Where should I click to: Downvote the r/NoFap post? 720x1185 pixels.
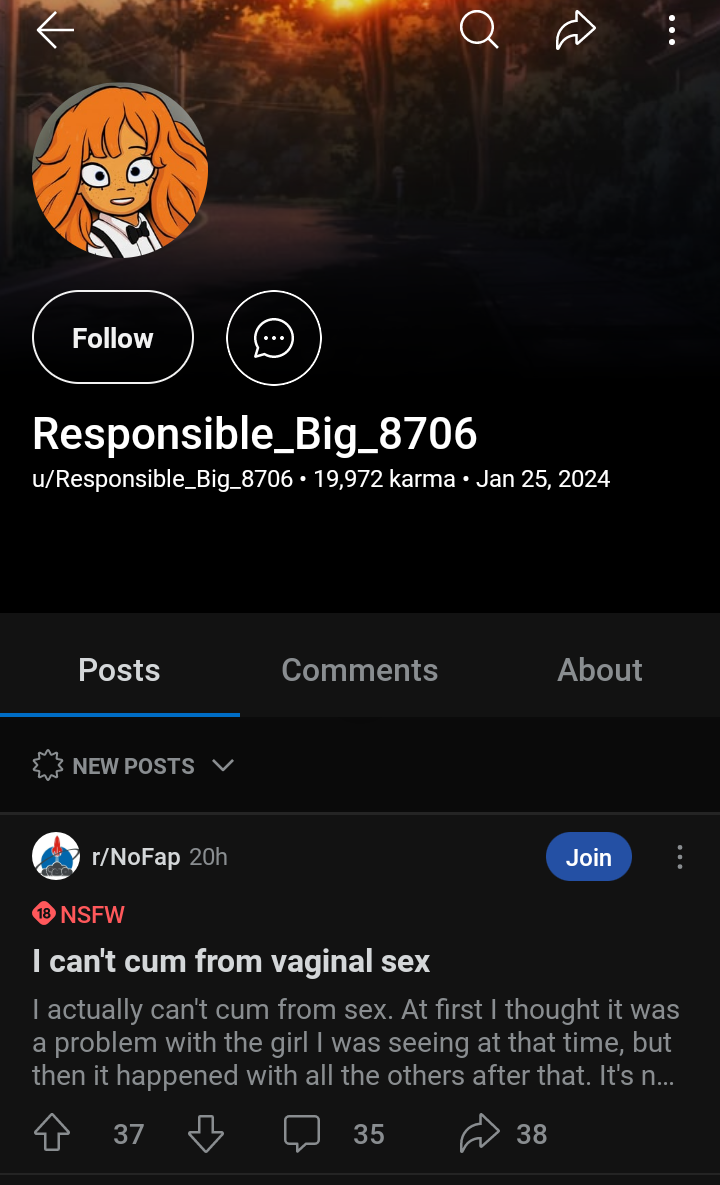click(206, 1134)
